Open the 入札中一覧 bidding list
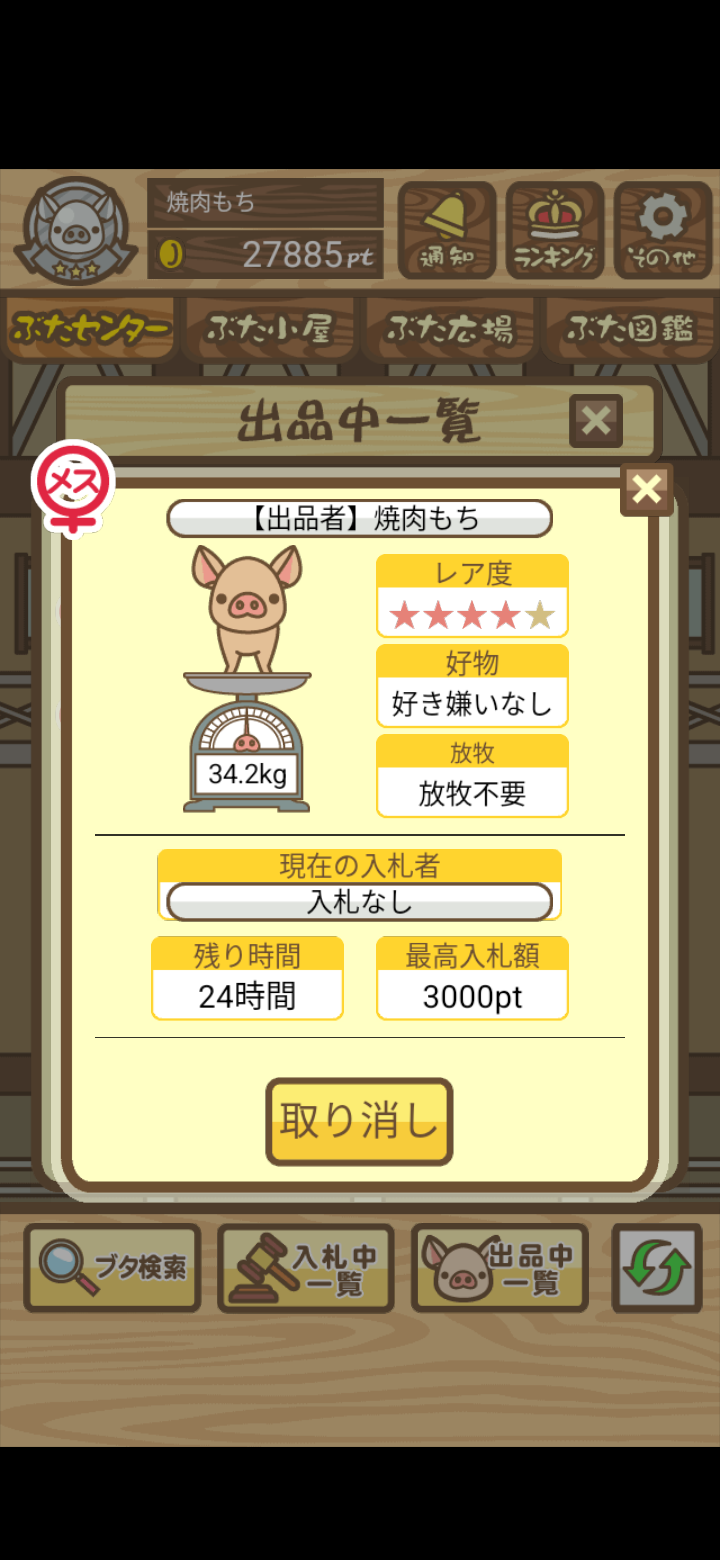This screenshot has width=720, height=1560. pos(305,1268)
